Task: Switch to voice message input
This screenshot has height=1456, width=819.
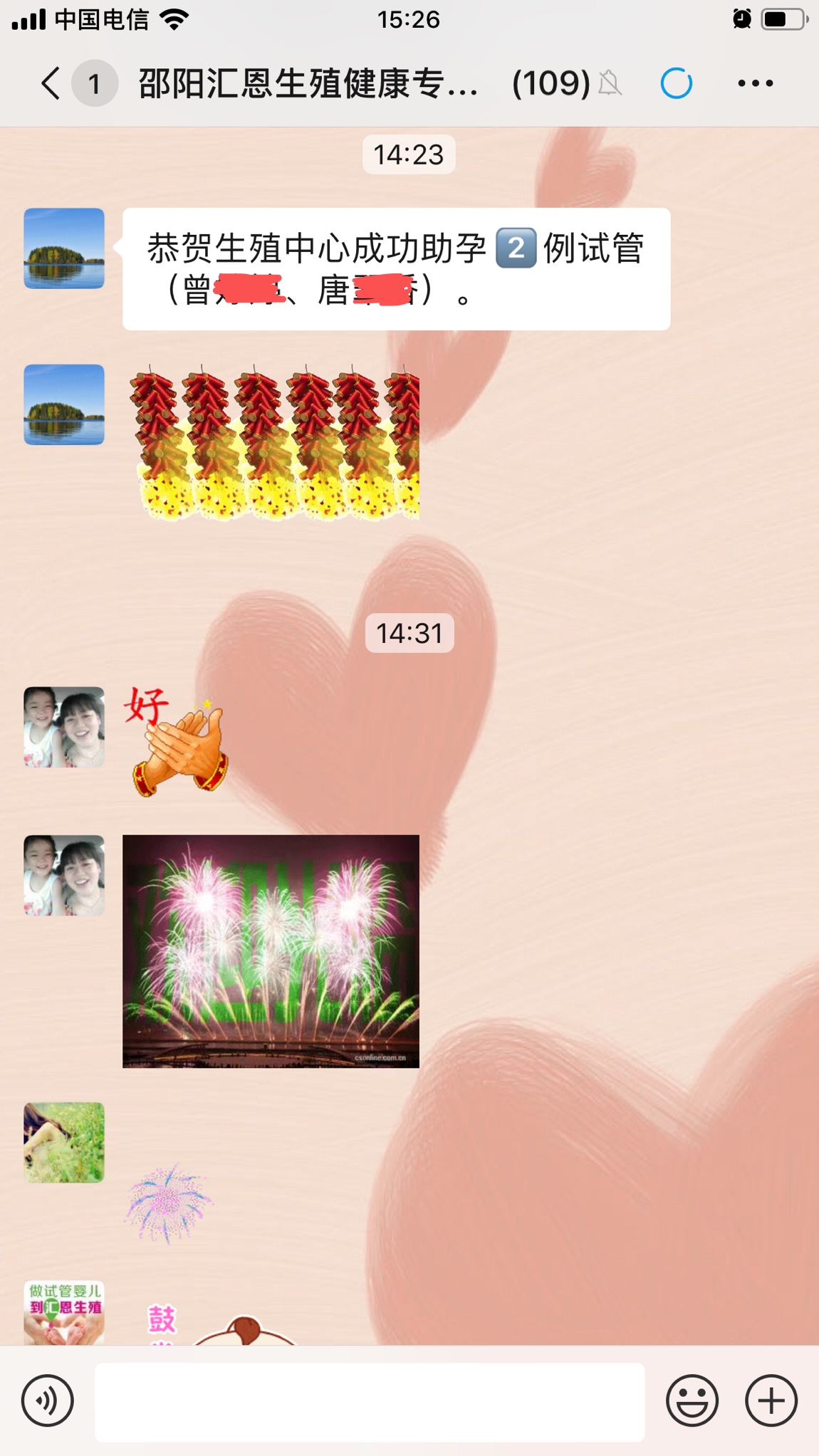Action: click(x=47, y=1401)
